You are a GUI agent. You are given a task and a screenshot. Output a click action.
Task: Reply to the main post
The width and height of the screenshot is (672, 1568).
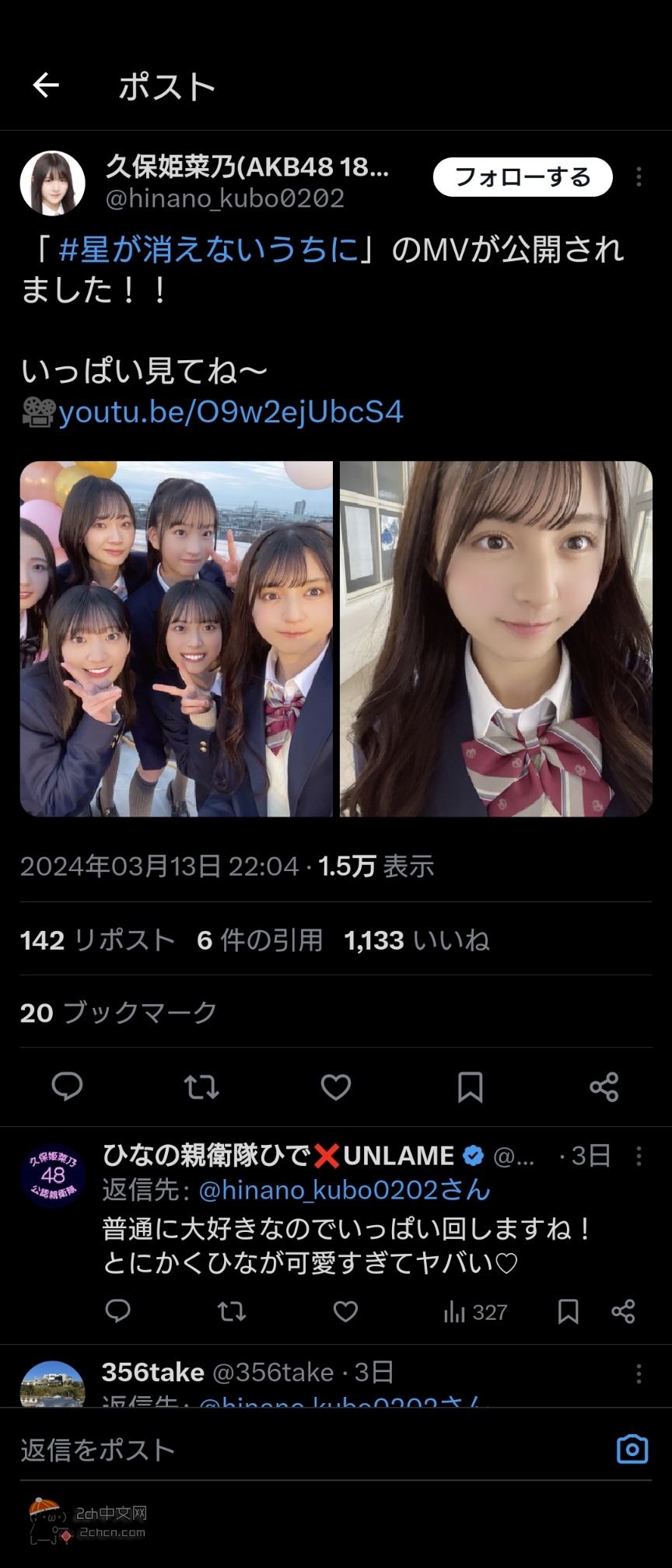tap(67, 1086)
